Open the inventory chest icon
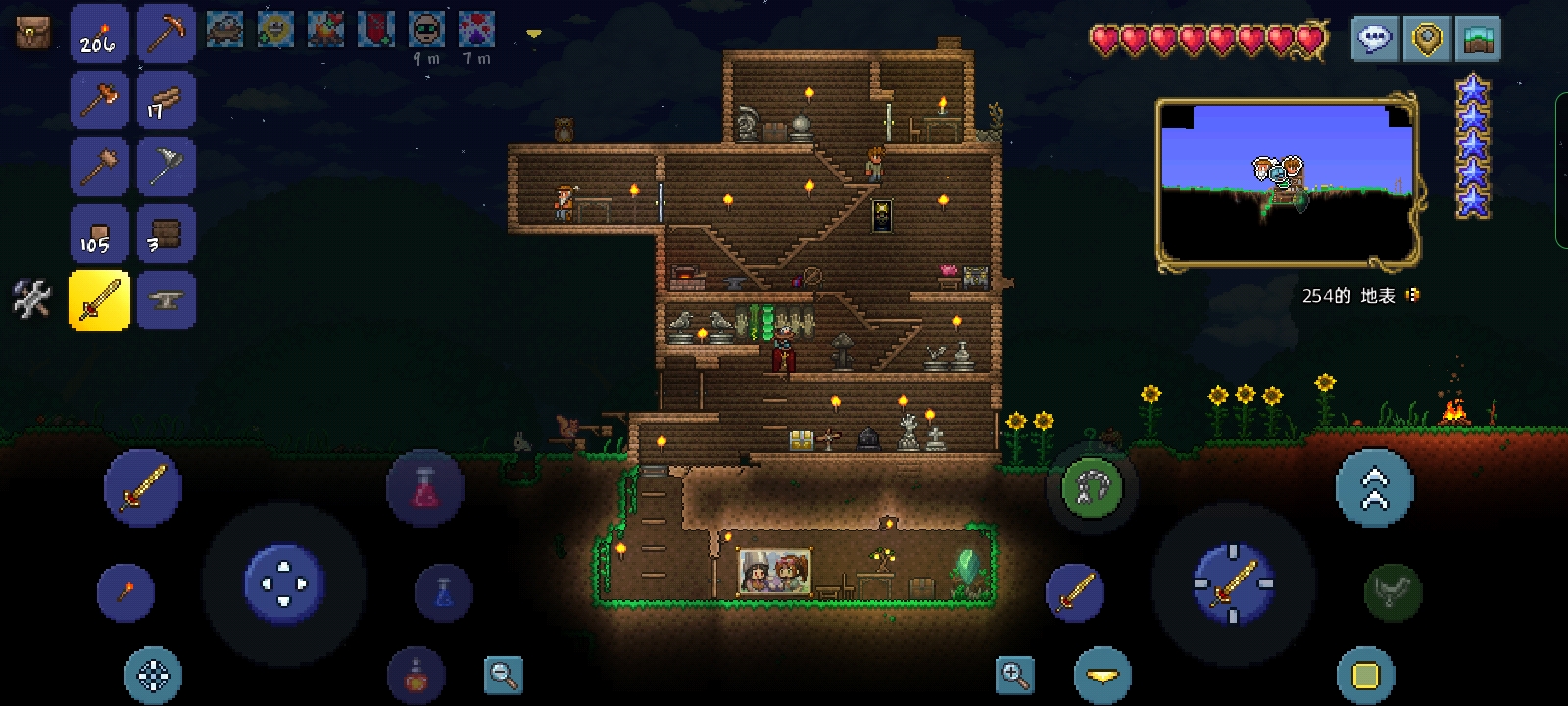The image size is (1568, 706). [32, 33]
